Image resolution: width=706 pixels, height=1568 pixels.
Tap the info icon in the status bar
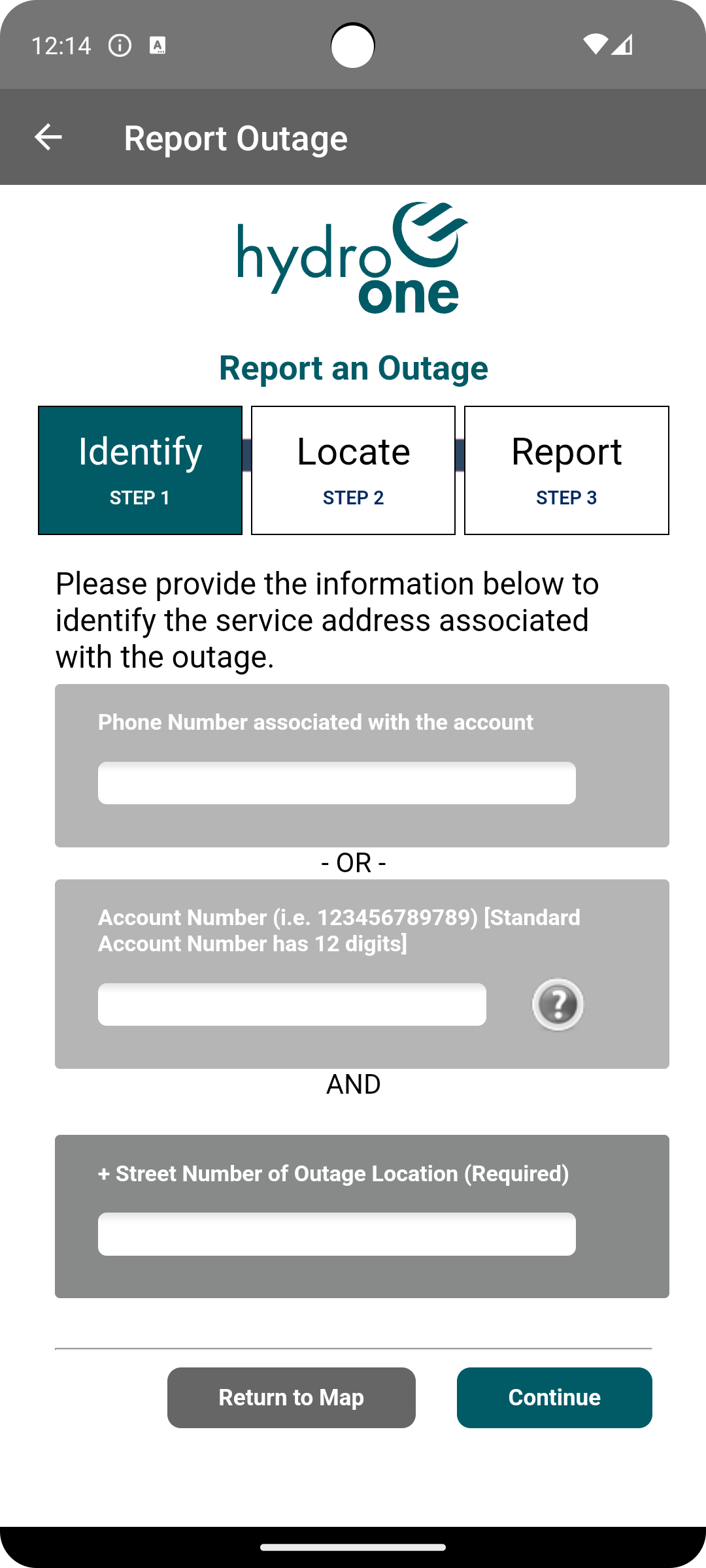tap(120, 46)
